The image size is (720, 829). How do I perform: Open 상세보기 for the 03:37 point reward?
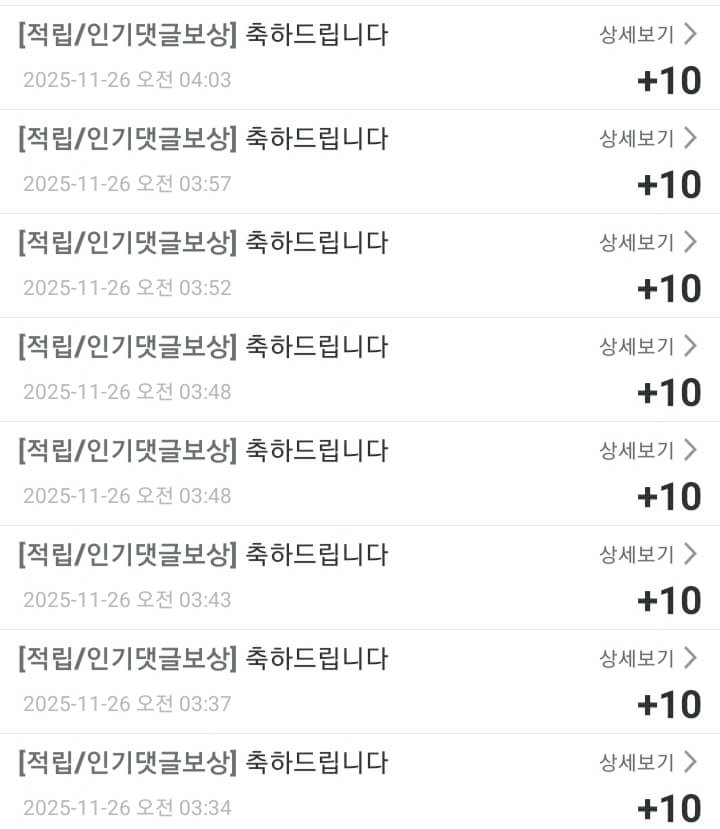click(x=647, y=658)
